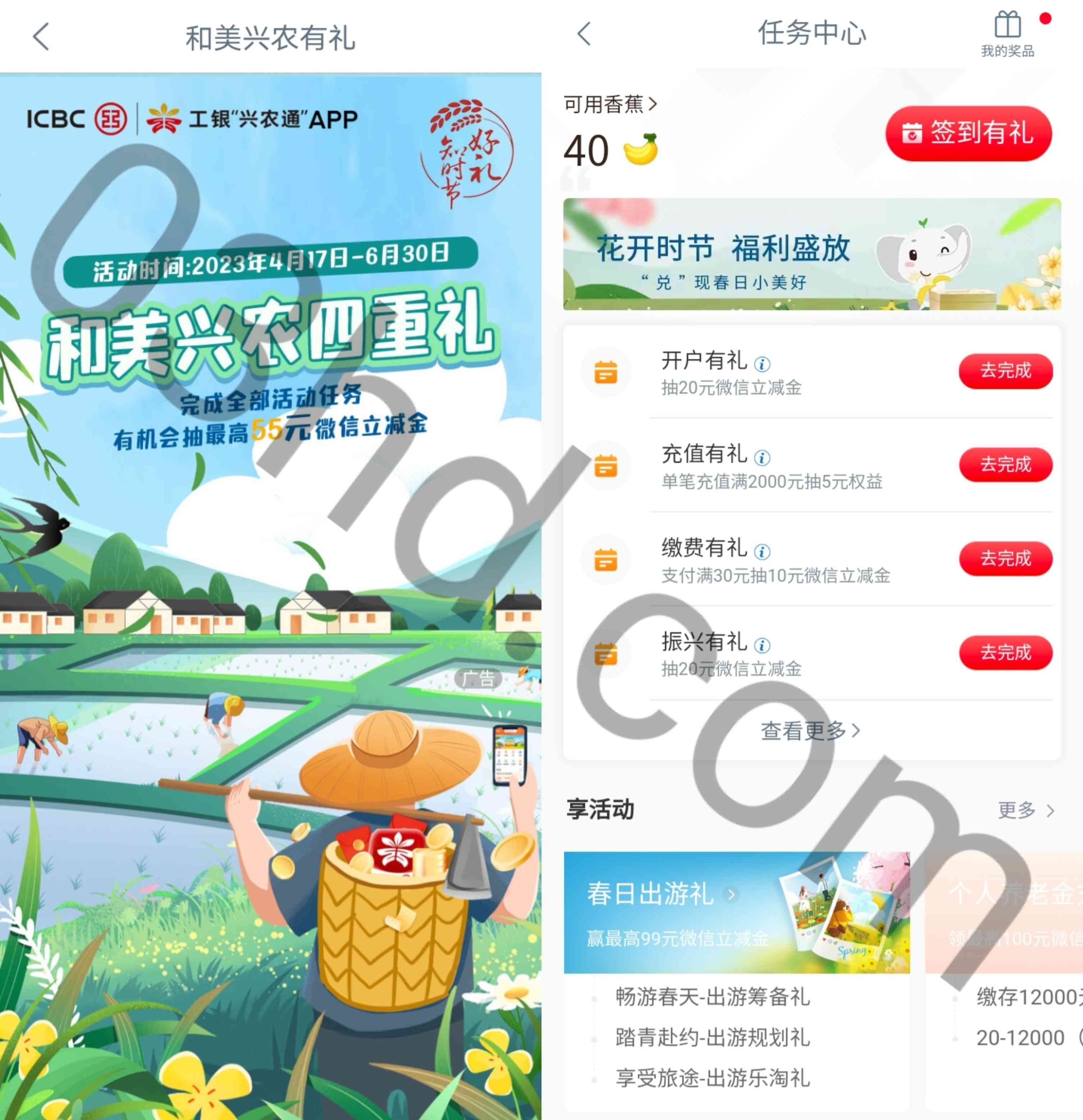View info icon next to 缴费有礼
The image size is (1083, 1120).
pos(762,552)
